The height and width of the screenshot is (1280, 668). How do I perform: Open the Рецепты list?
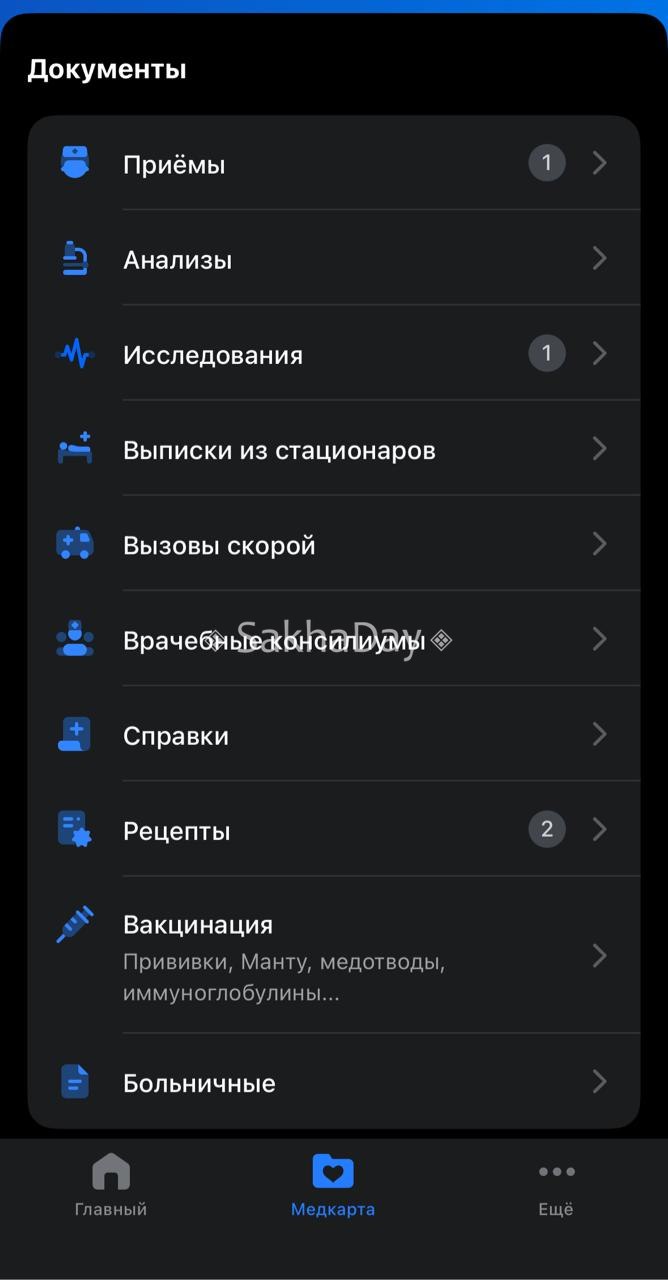coord(334,829)
